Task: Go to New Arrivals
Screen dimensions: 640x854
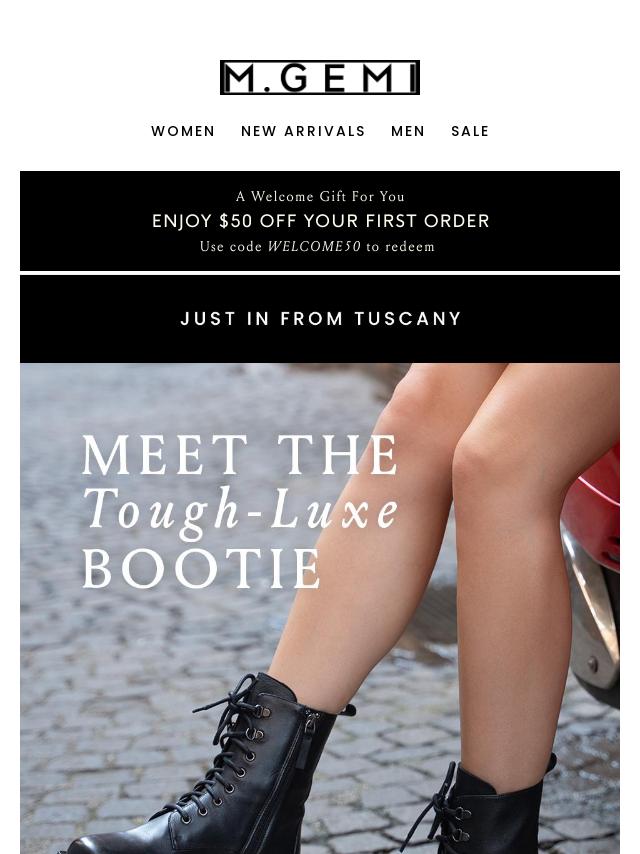Action: click(x=303, y=131)
